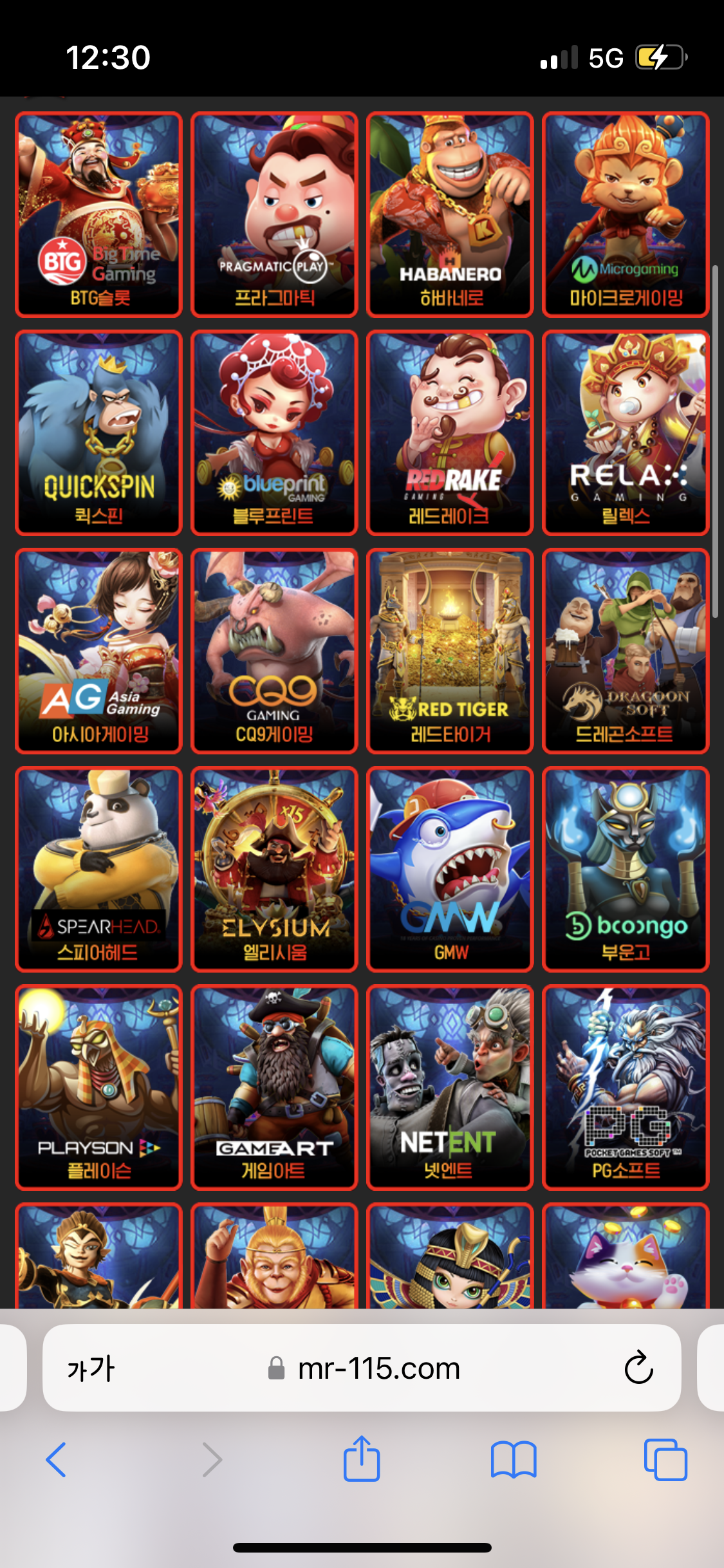The image size is (724, 1568).
Task: Open the NetEnt 넷엔트 tile
Action: [450, 1087]
